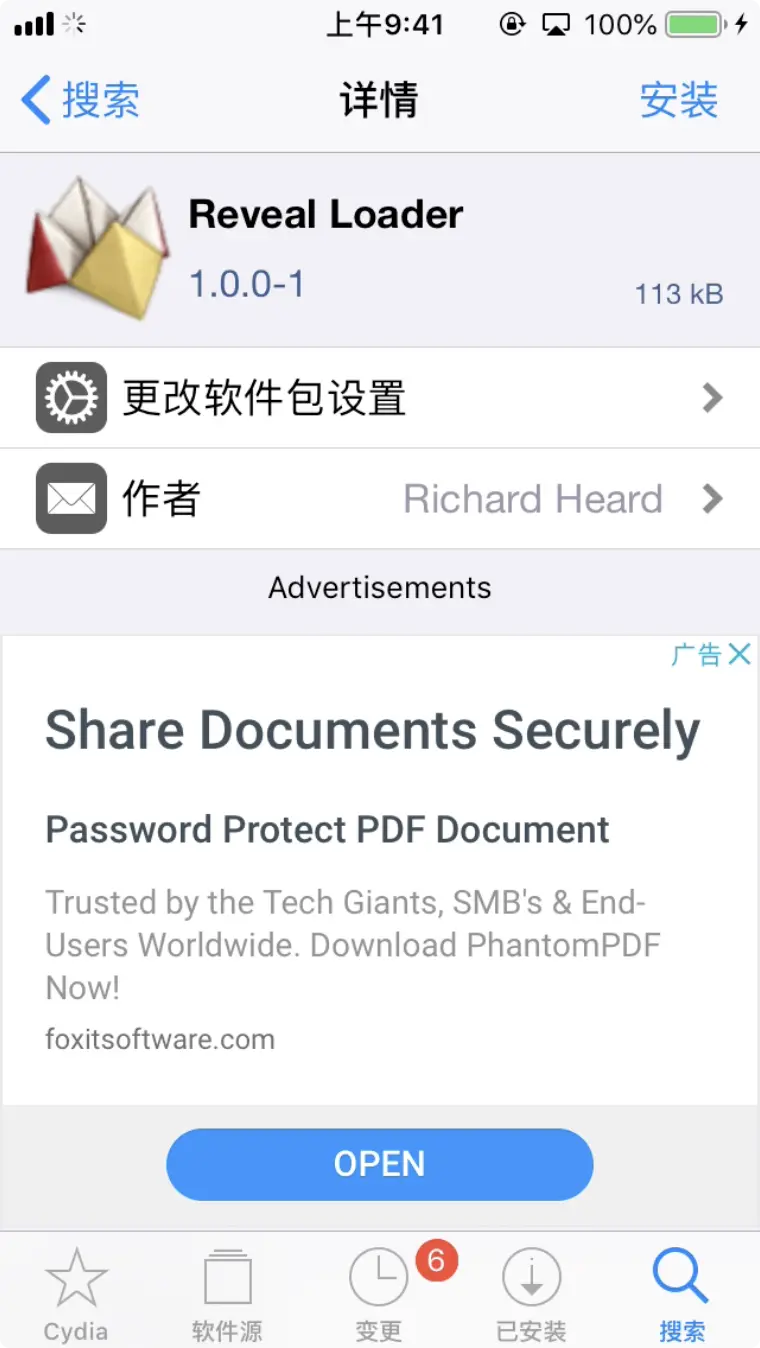The width and height of the screenshot is (760, 1348).
Task: Switch to the 已安装 tab
Action: [x=531, y=1292]
